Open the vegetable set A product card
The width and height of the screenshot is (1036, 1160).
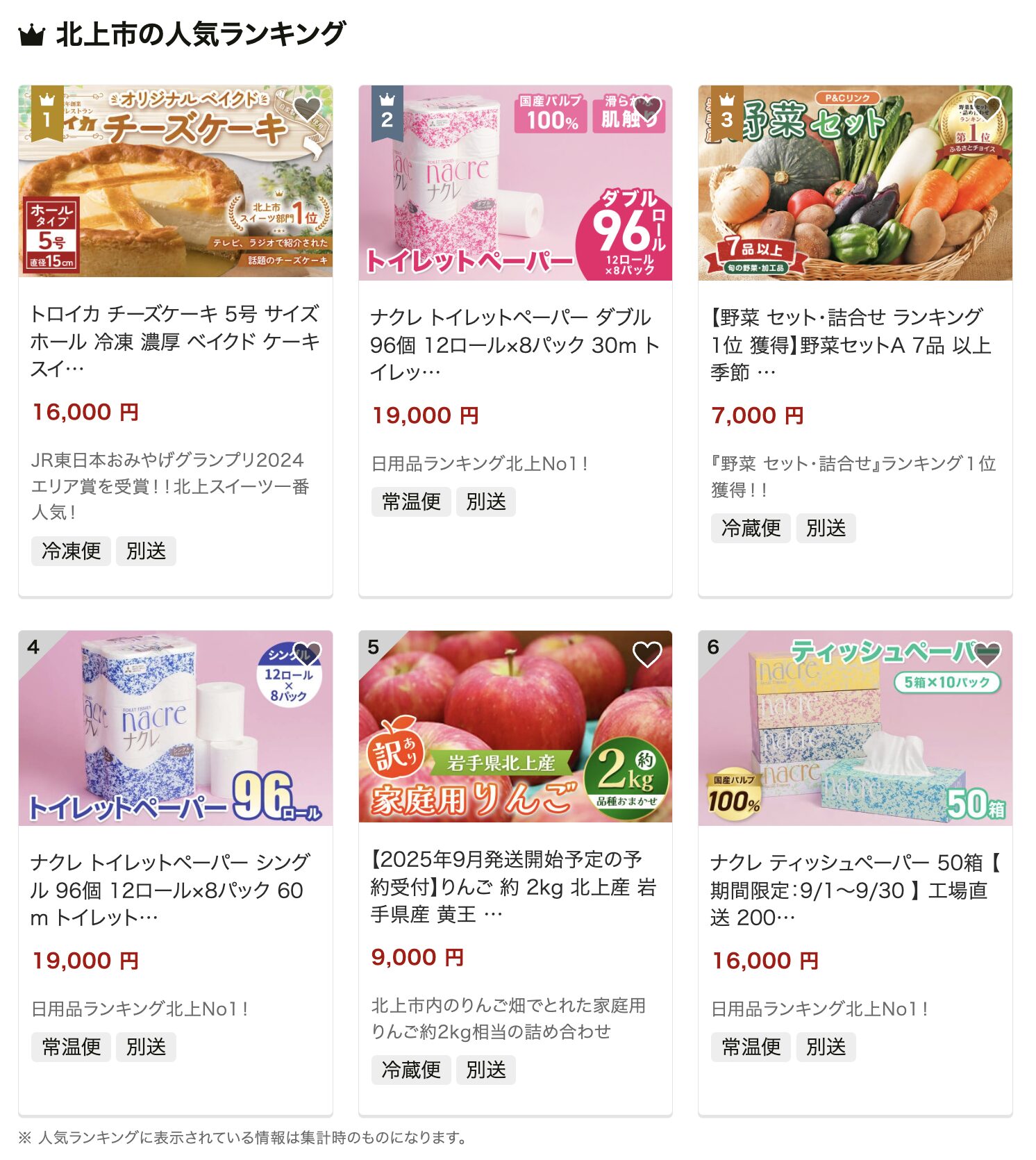854,345
